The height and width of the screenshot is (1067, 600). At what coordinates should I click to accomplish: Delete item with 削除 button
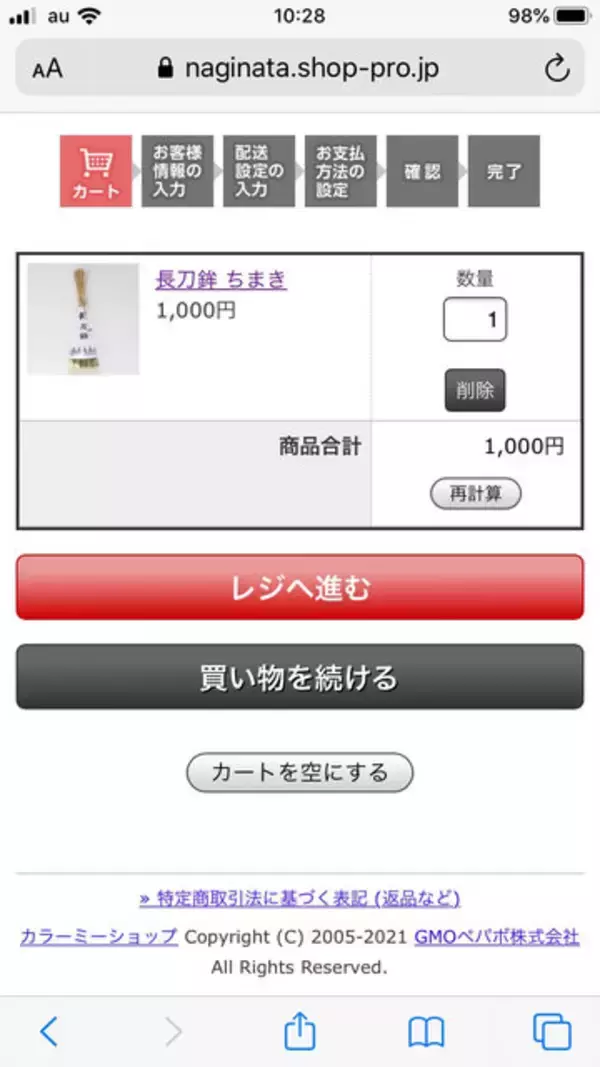[475, 390]
